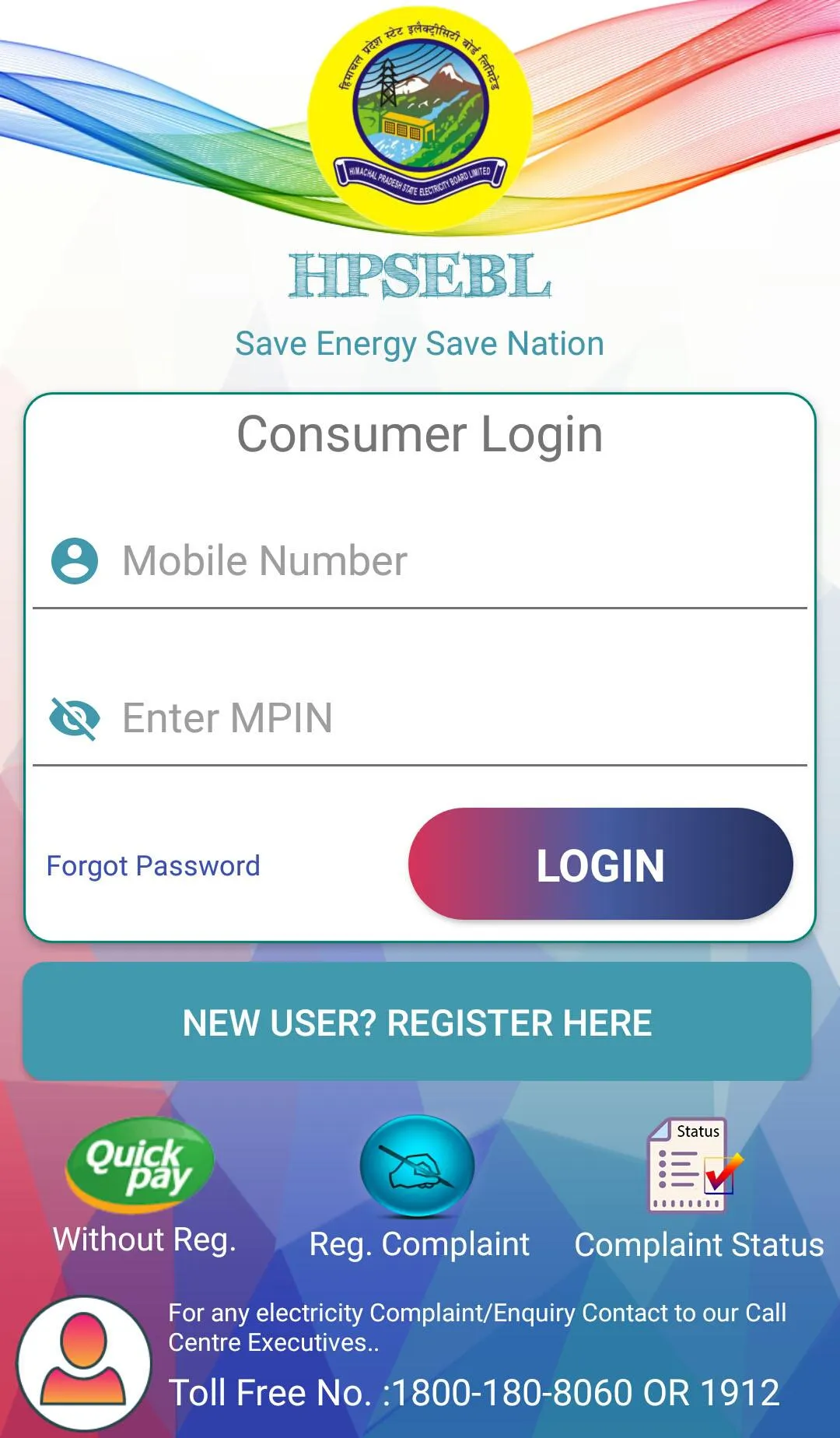The image size is (840, 1438).
Task: Toggle MPIN visibility eye icon
Action: 75,718
